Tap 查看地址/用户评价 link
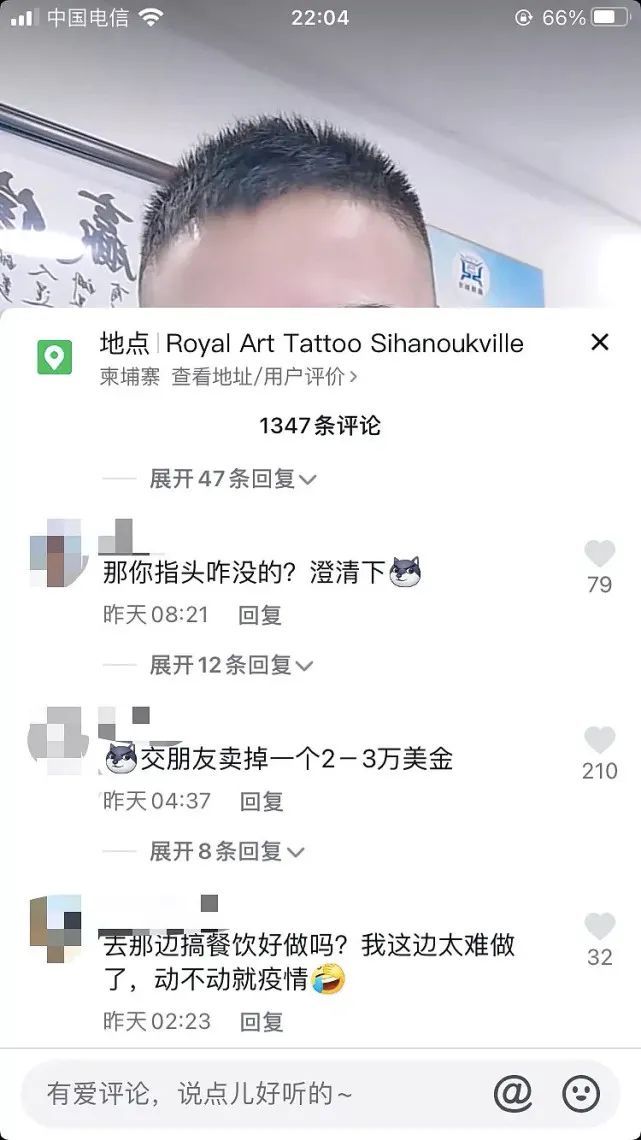This screenshot has width=641, height=1140. (264, 377)
